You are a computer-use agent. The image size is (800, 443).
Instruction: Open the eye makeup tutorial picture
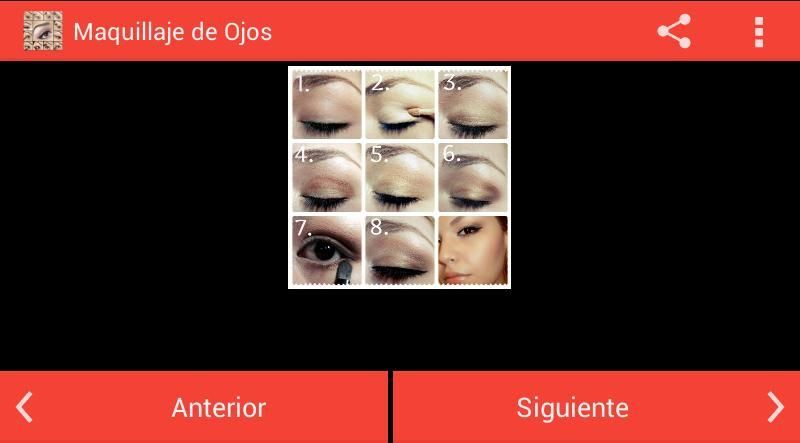pyautogui.click(x=399, y=177)
